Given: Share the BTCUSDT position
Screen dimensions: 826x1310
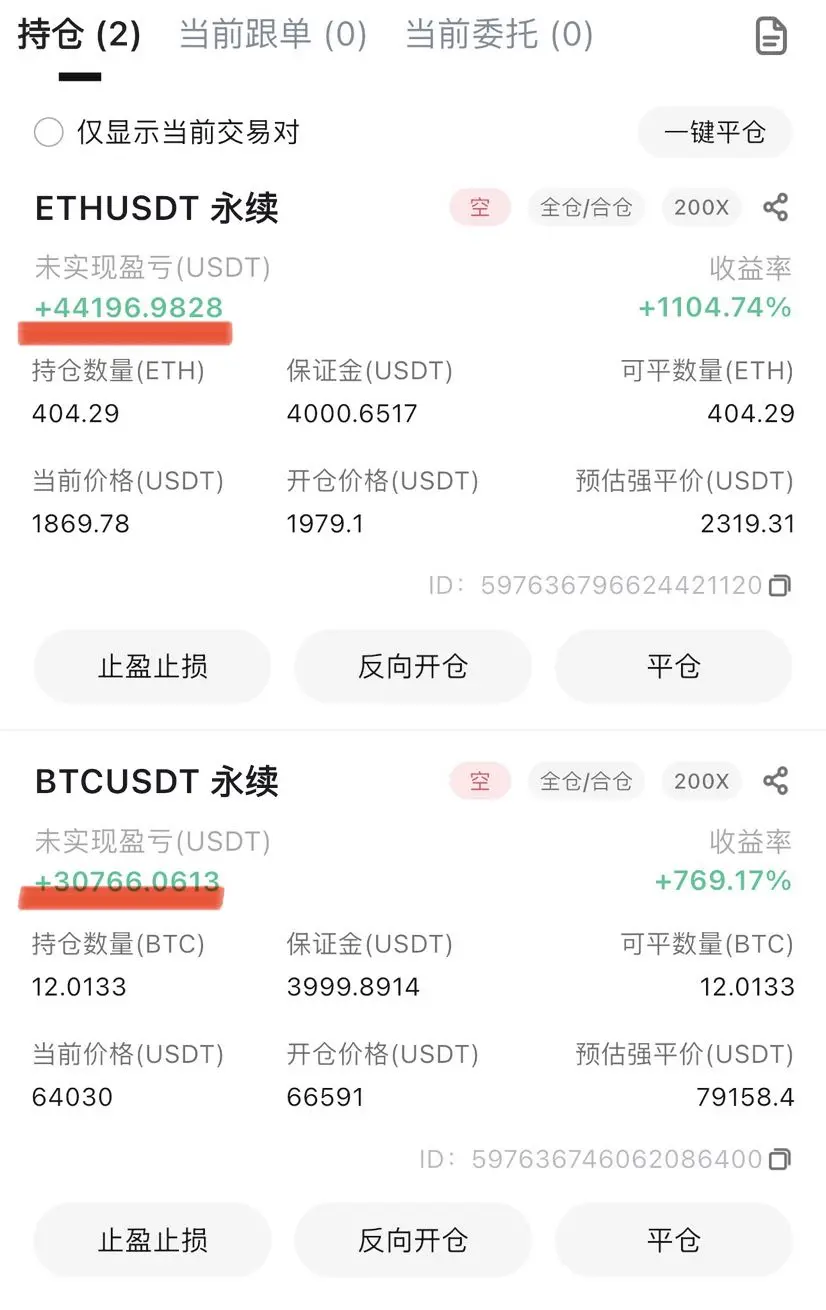Looking at the screenshot, I should coord(775,781).
